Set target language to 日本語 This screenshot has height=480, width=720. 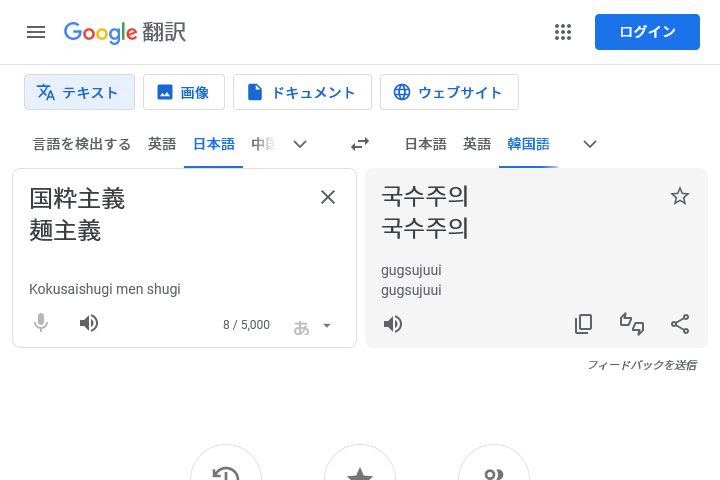(425, 144)
